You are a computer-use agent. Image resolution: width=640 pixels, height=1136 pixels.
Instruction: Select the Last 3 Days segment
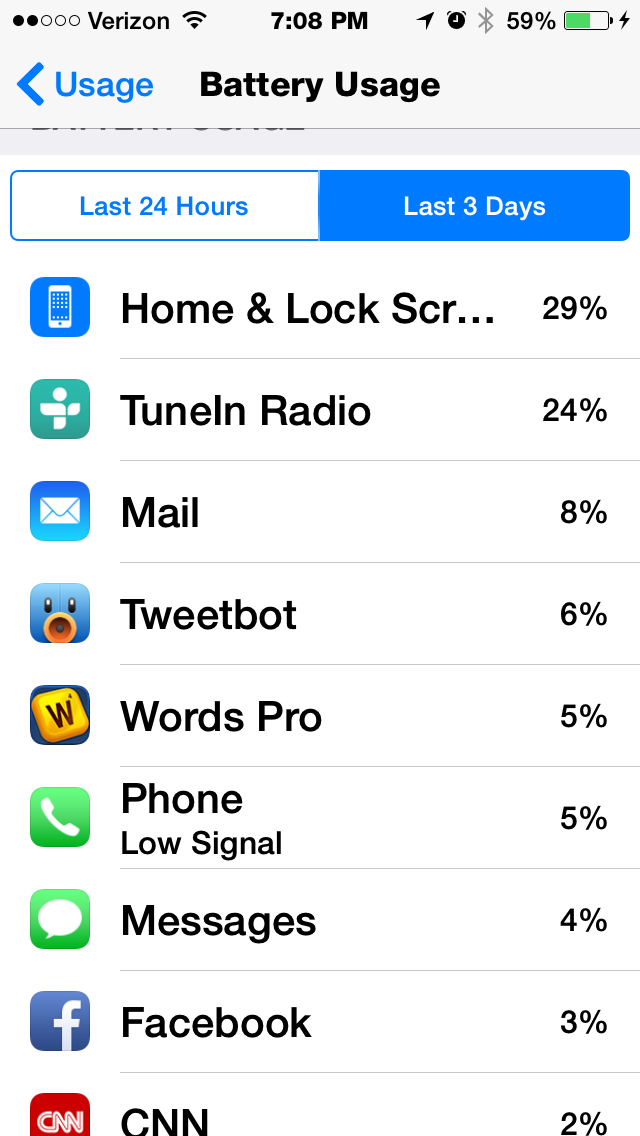tap(475, 206)
